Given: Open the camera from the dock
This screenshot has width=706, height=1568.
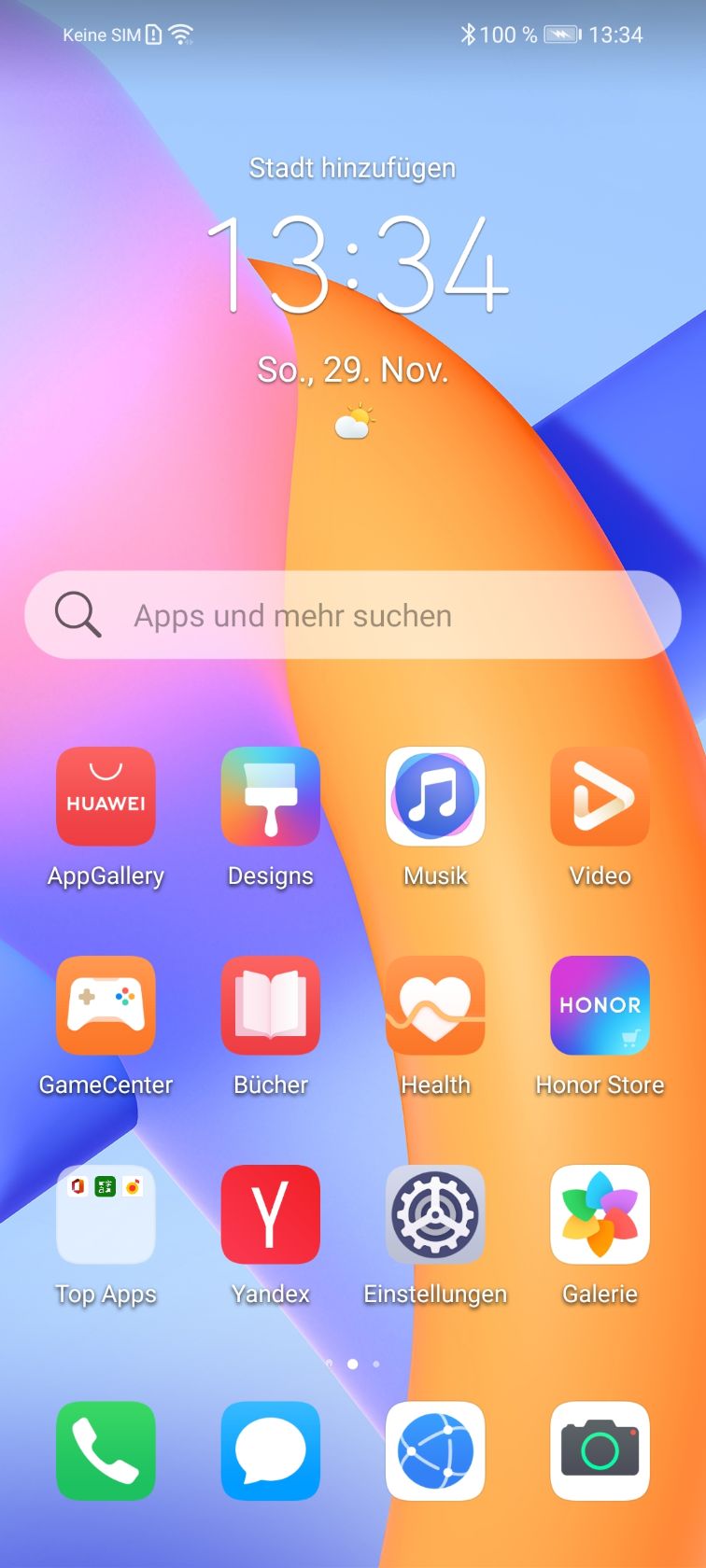Looking at the screenshot, I should pyautogui.click(x=600, y=1451).
